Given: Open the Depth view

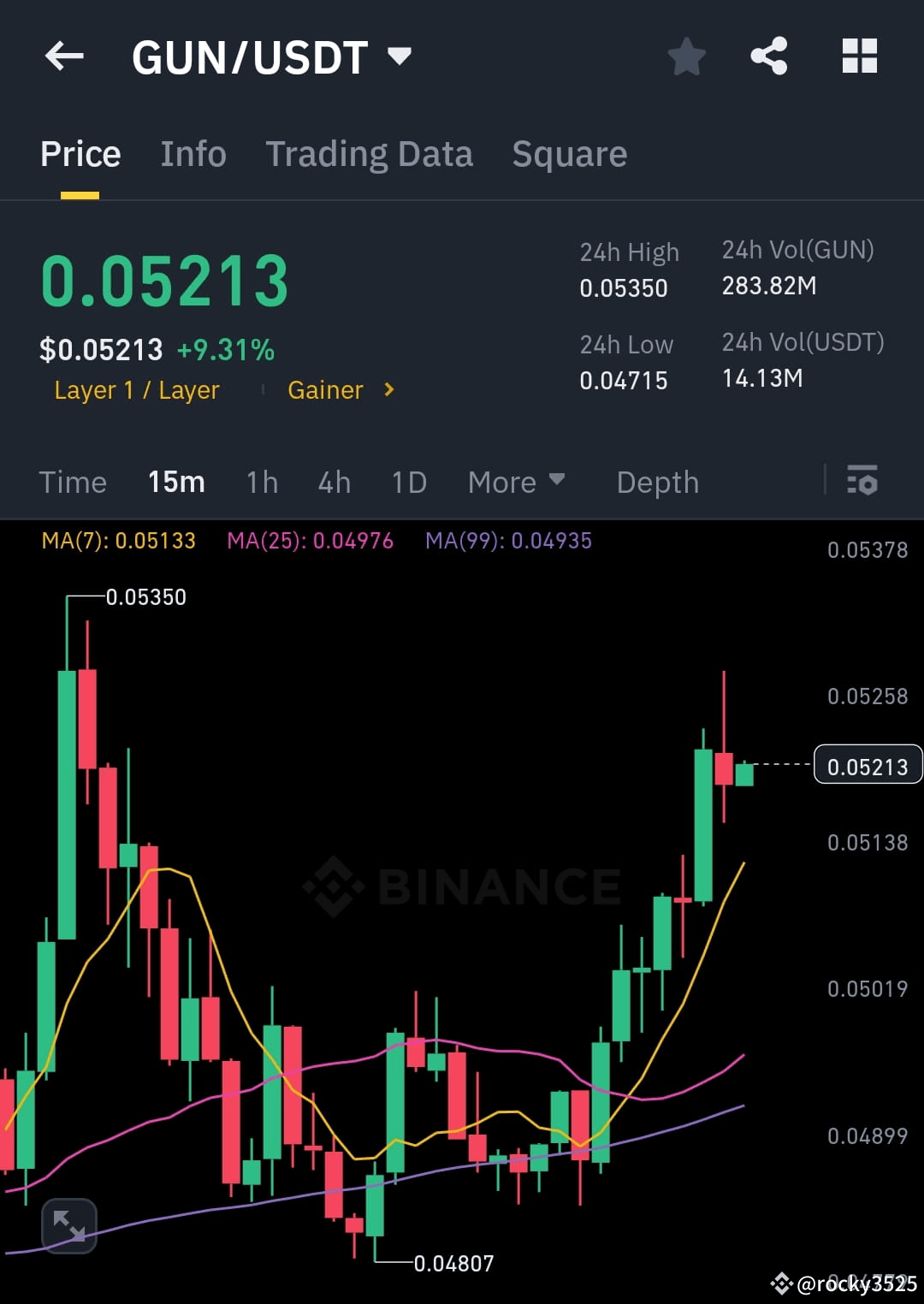Looking at the screenshot, I should click(657, 482).
